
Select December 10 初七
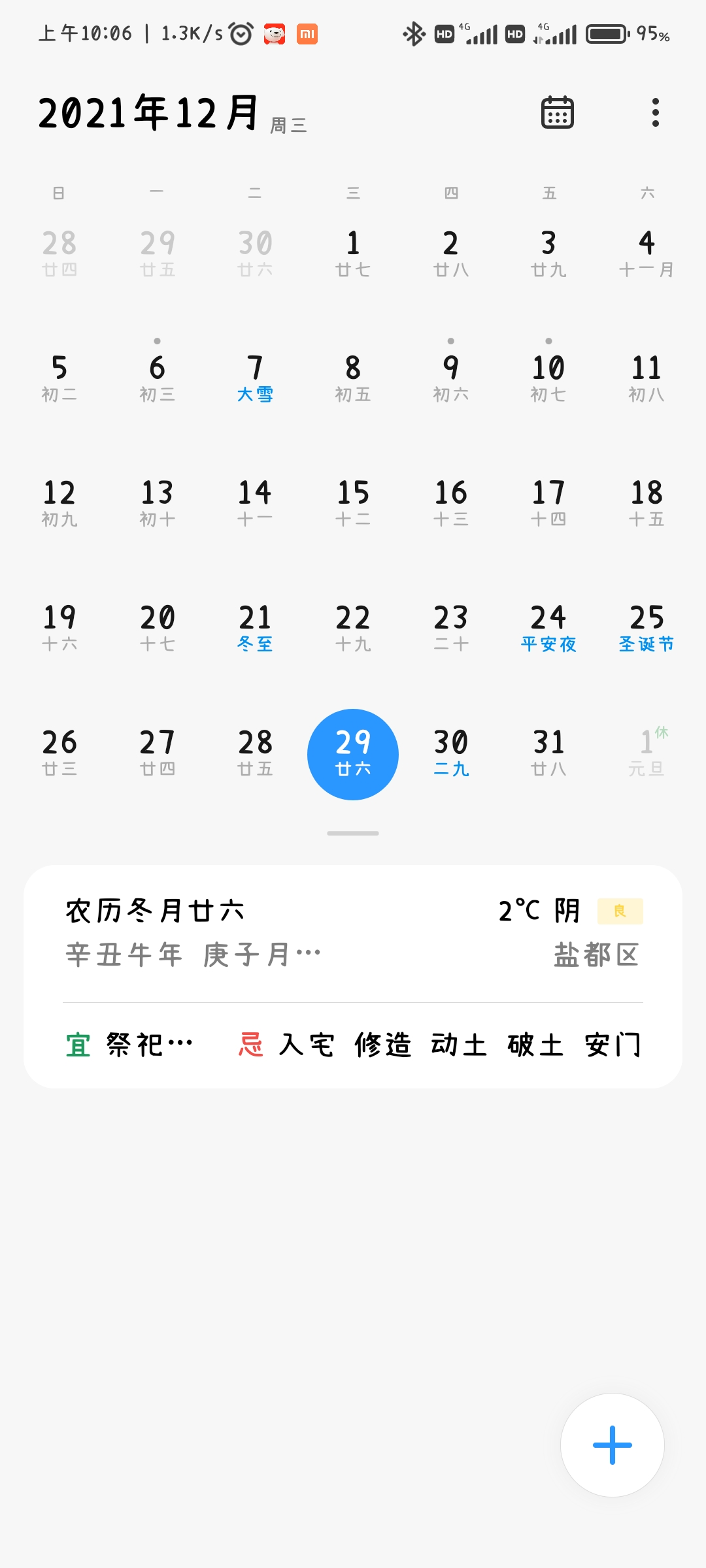tap(549, 376)
